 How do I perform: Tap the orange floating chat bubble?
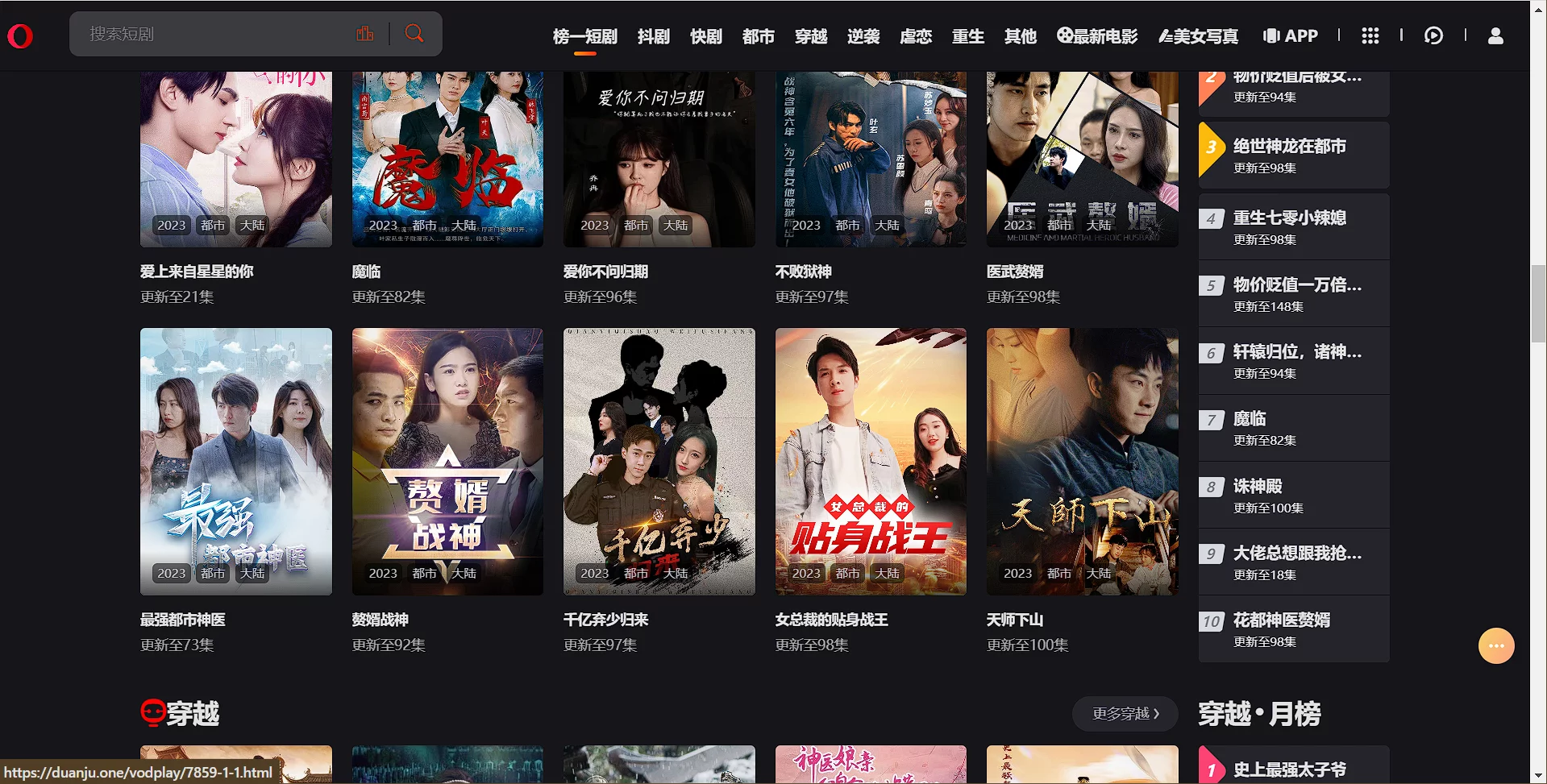(1496, 645)
